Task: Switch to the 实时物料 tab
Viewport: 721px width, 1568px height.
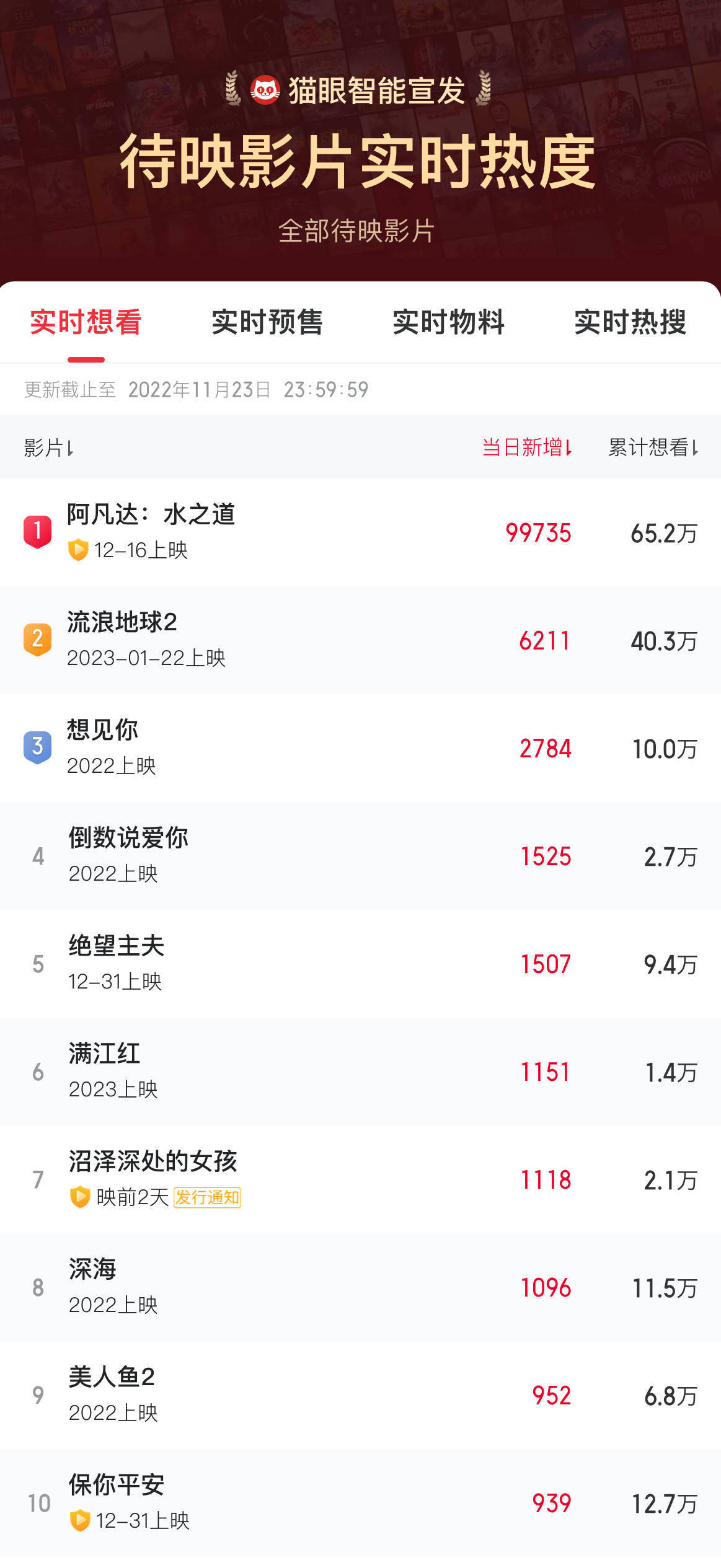Action: coord(449,322)
